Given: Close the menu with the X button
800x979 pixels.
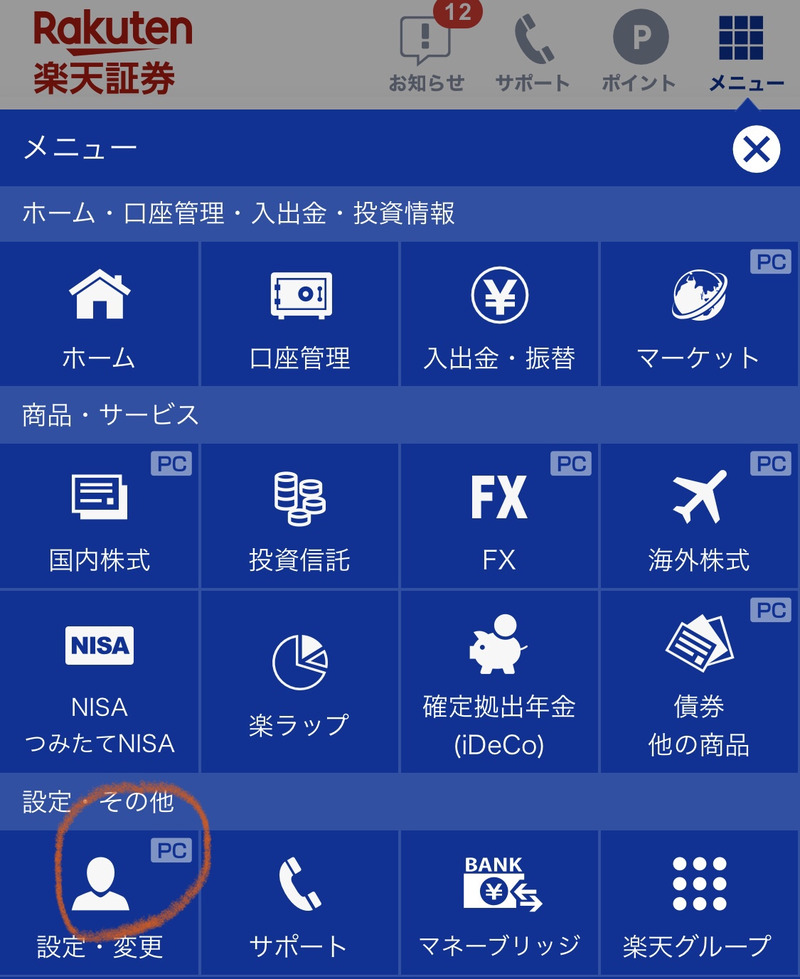Looking at the screenshot, I should click(756, 150).
